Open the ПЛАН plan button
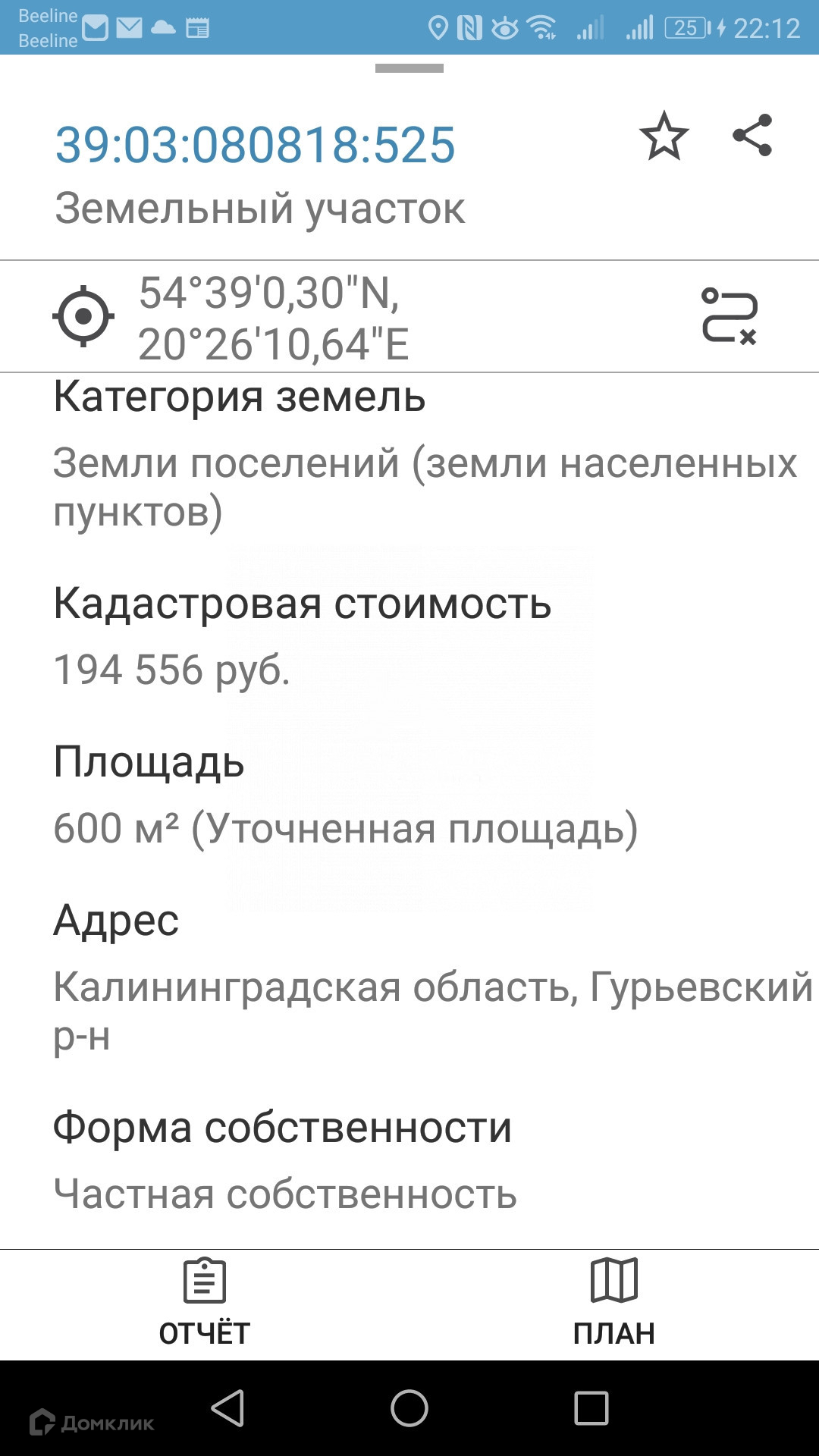The height and width of the screenshot is (1456, 819). (x=614, y=1303)
